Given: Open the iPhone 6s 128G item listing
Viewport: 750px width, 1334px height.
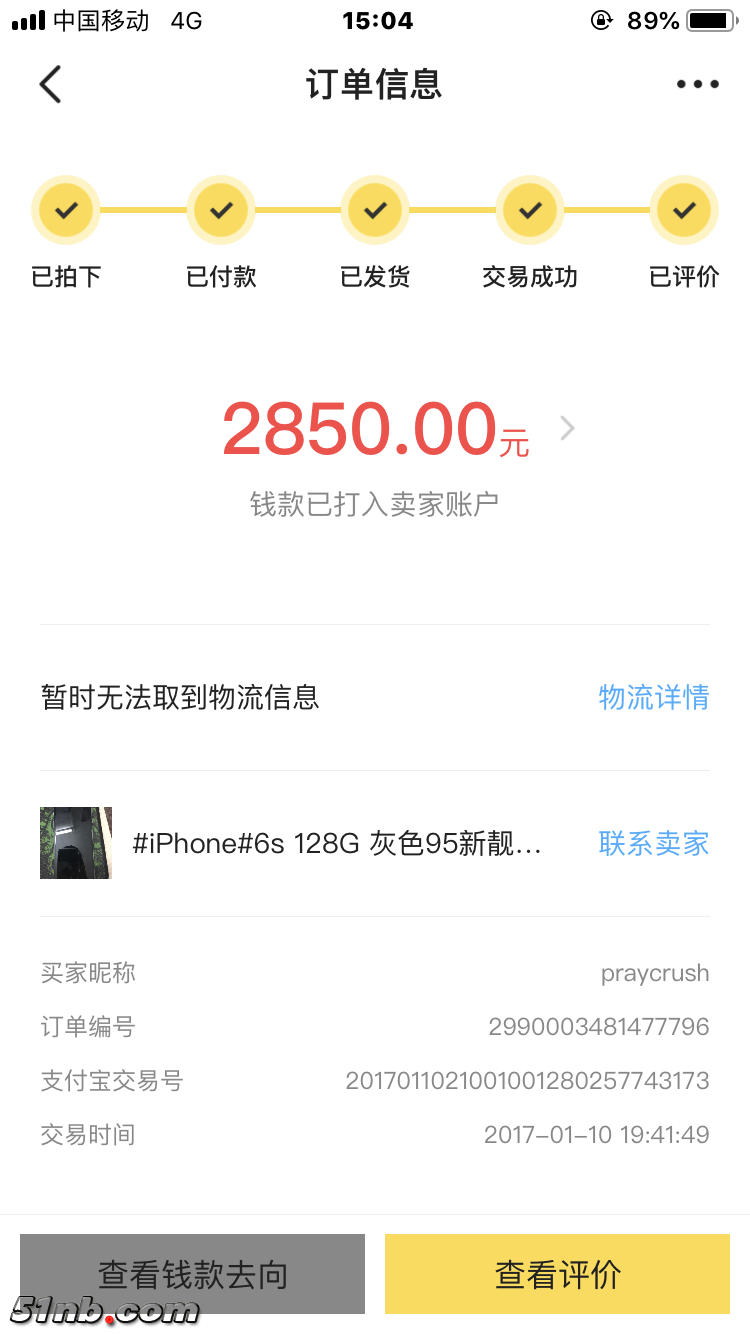Looking at the screenshot, I should click(x=336, y=843).
